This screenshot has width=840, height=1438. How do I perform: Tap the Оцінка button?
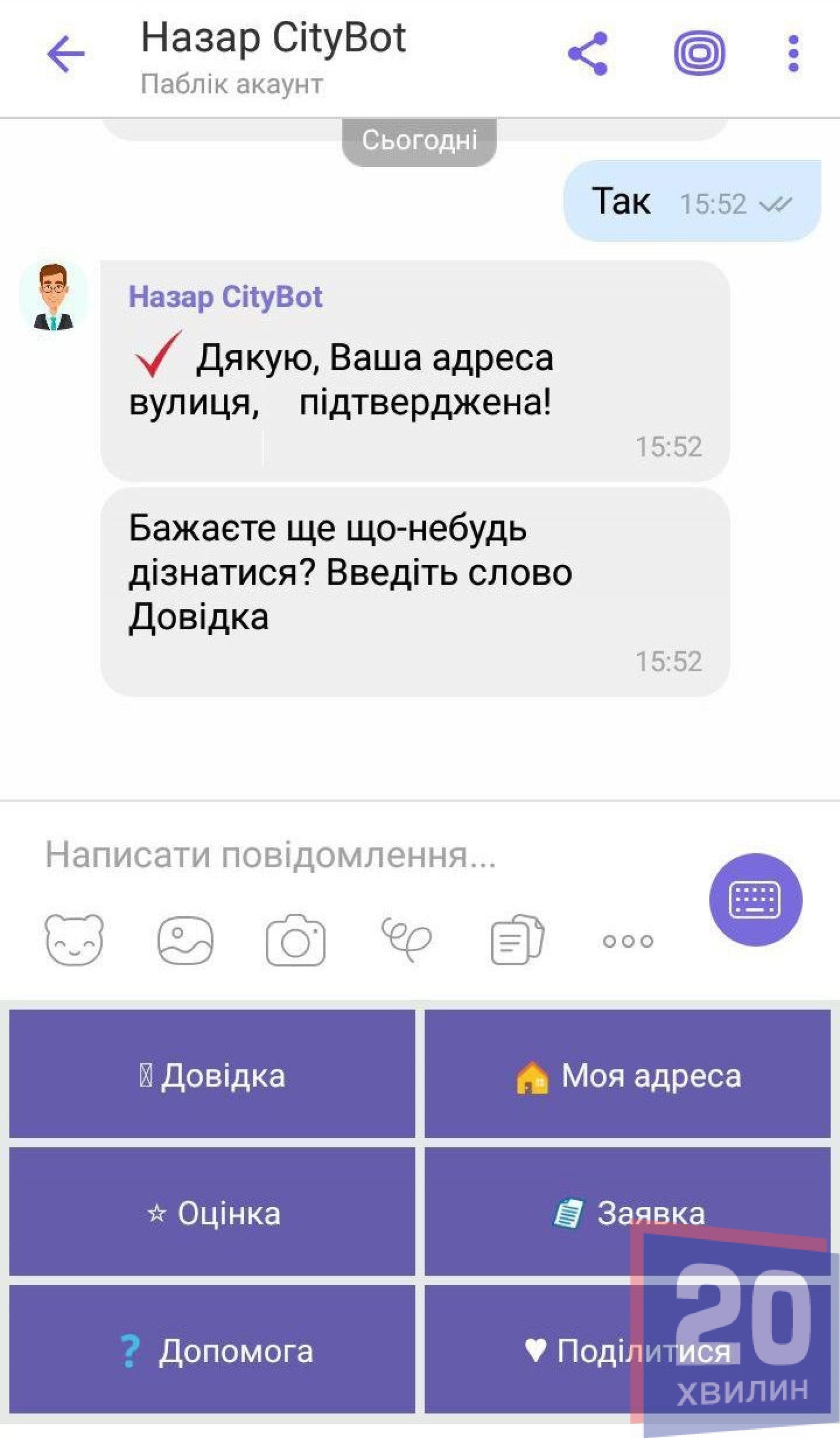coord(212,1214)
